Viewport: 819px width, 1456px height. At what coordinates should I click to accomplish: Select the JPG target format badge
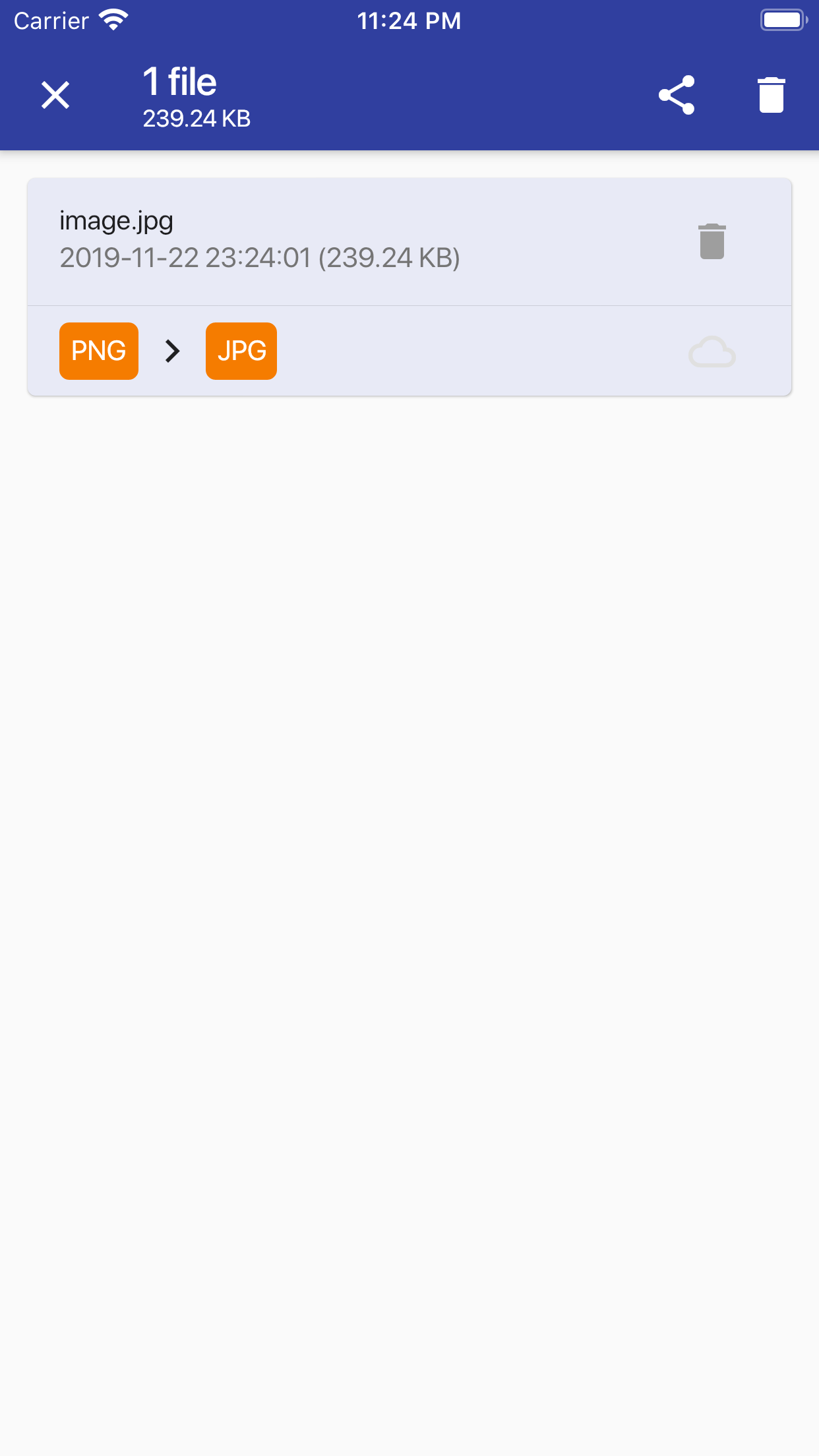[241, 351]
